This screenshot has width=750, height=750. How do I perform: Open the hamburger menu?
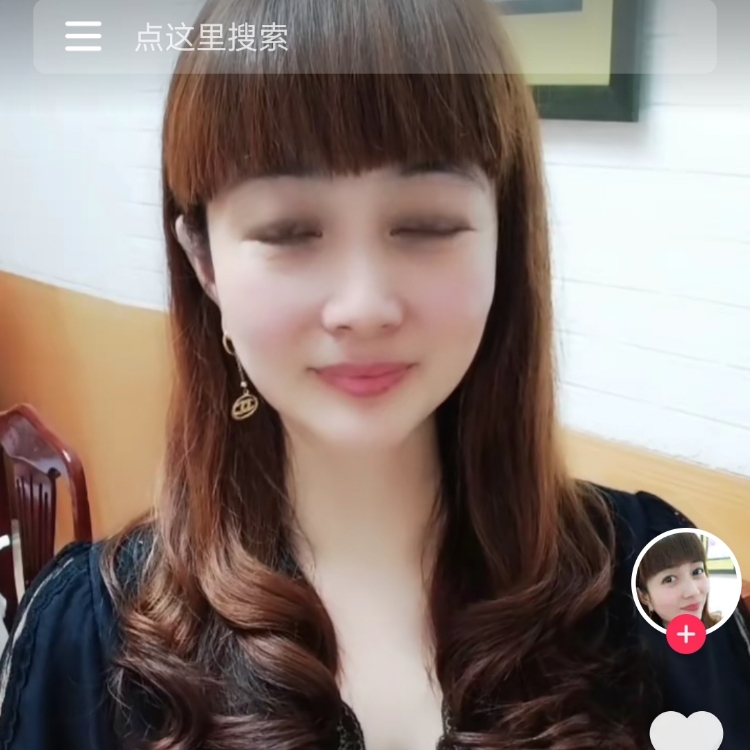[83, 37]
